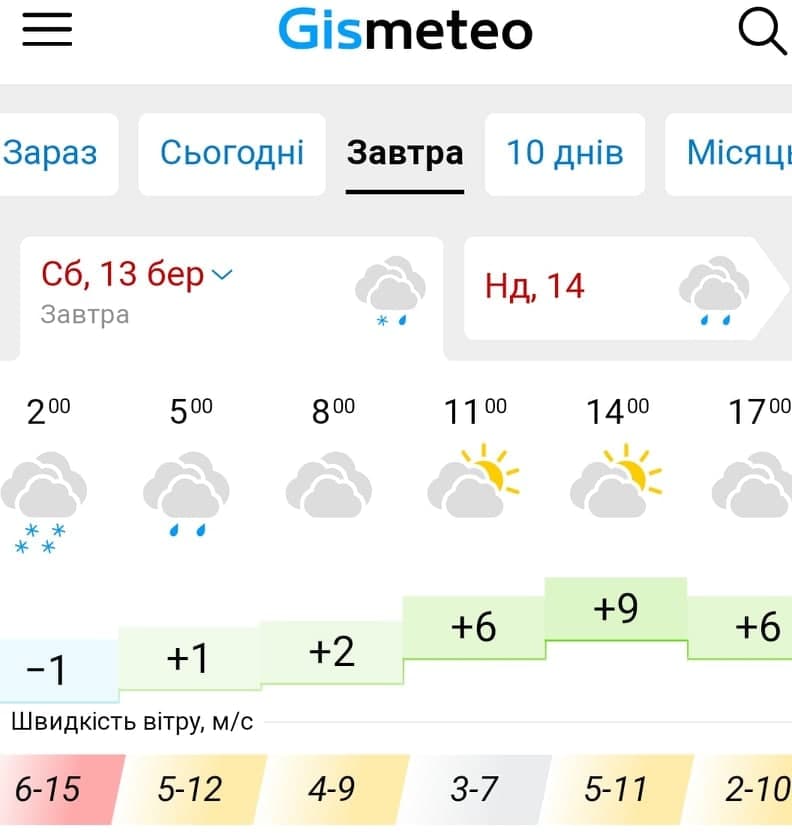Screen dimensions: 792x840
Task: Open the search magnifier
Action: coord(762,31)
